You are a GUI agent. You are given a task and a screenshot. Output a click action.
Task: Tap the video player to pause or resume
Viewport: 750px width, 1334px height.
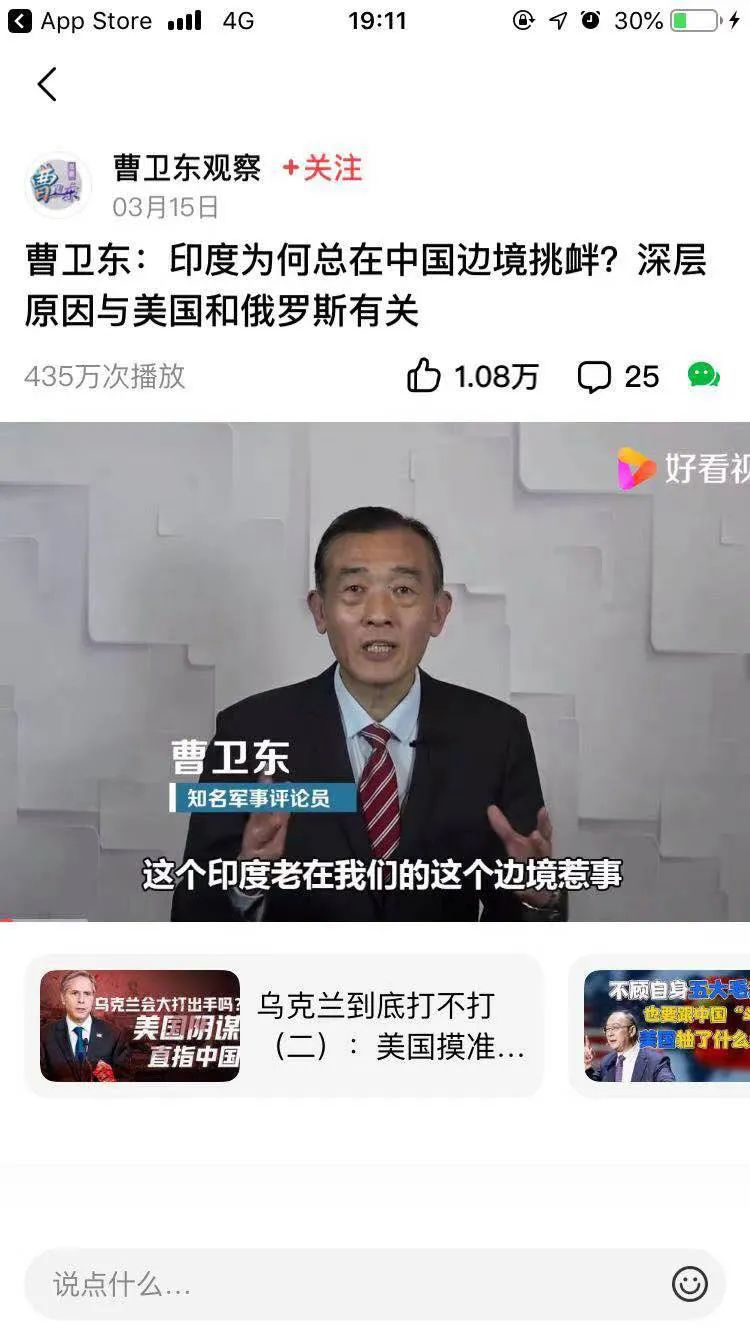pos(375,670)
